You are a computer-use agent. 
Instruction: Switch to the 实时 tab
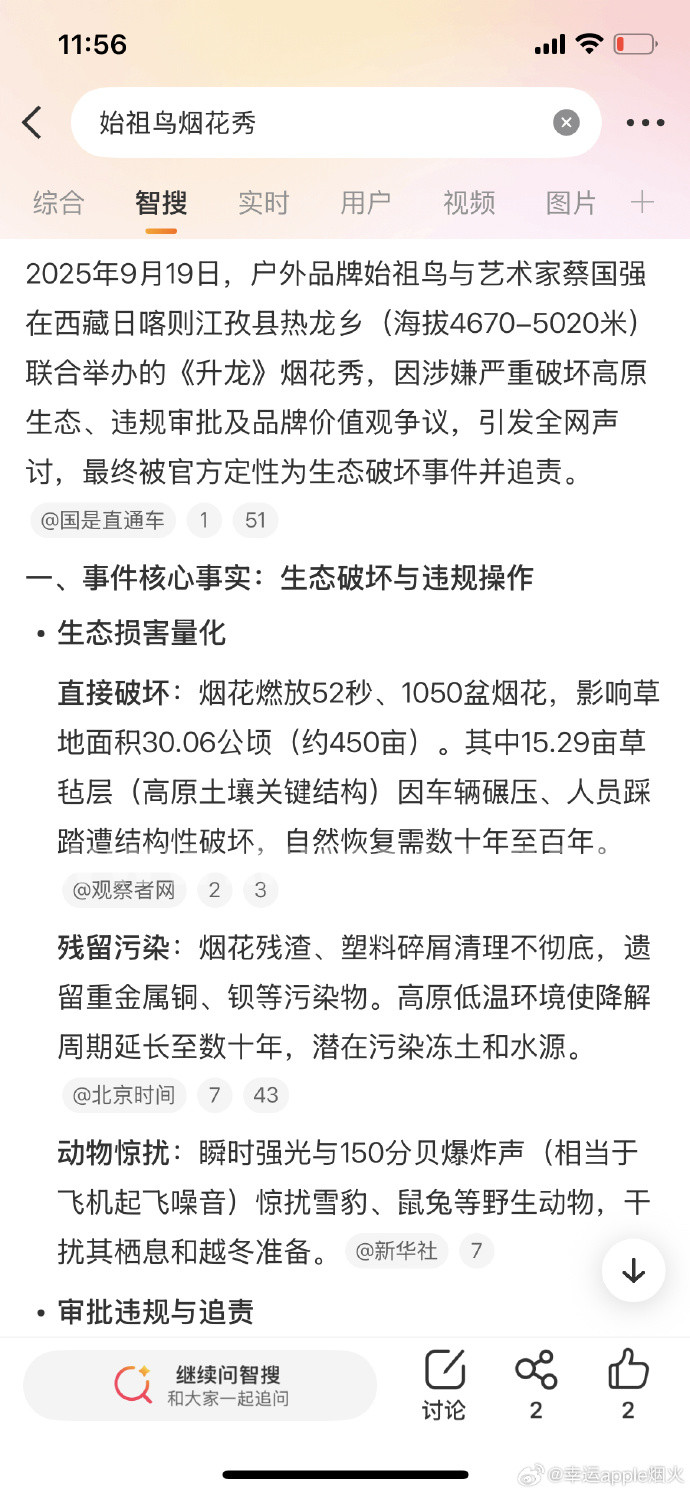click(263, 203)
